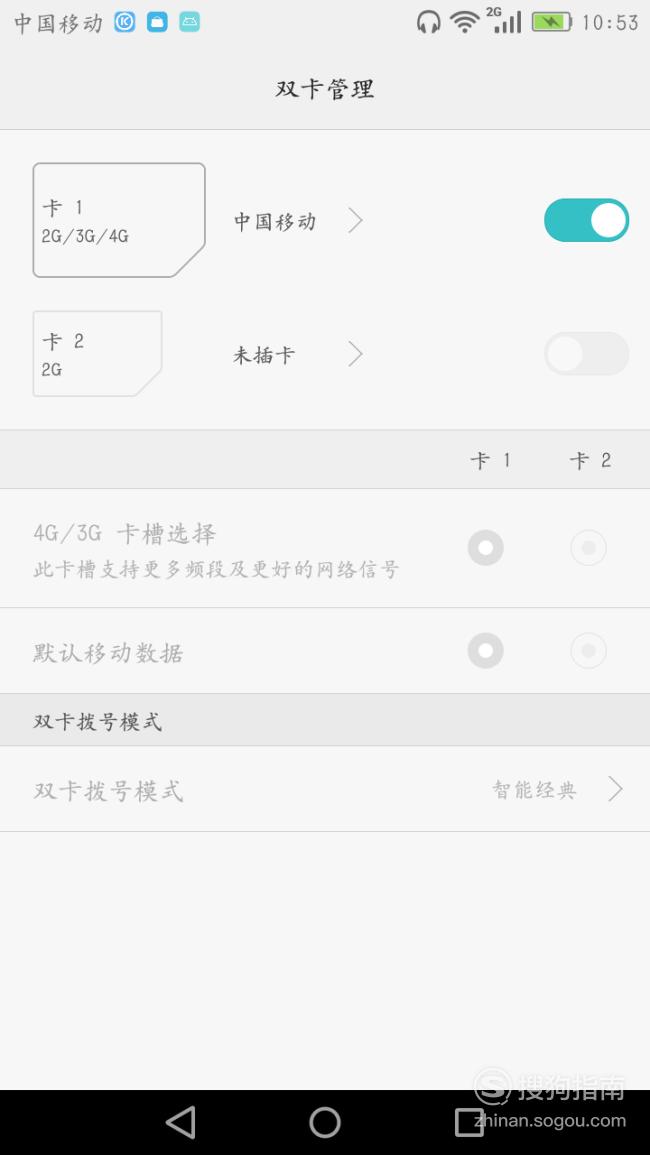Toggle the Card 2 SIM switch
650x1155 pixels.
(586, 354)
